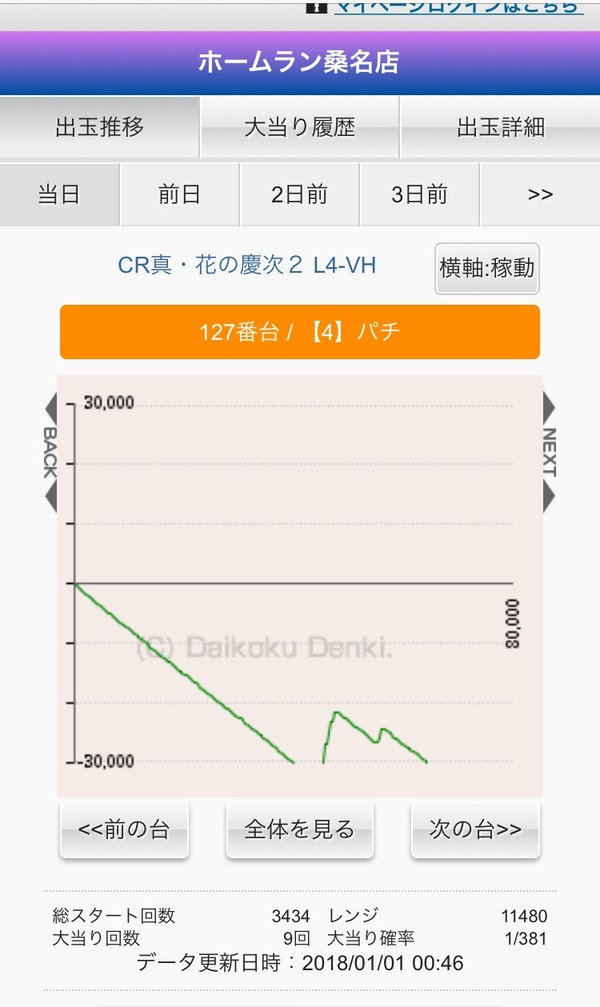The height and width of the screenshot is (1007, 600).
Task: Tap the 全体を見る button
Action: click(x=299, y=829)
